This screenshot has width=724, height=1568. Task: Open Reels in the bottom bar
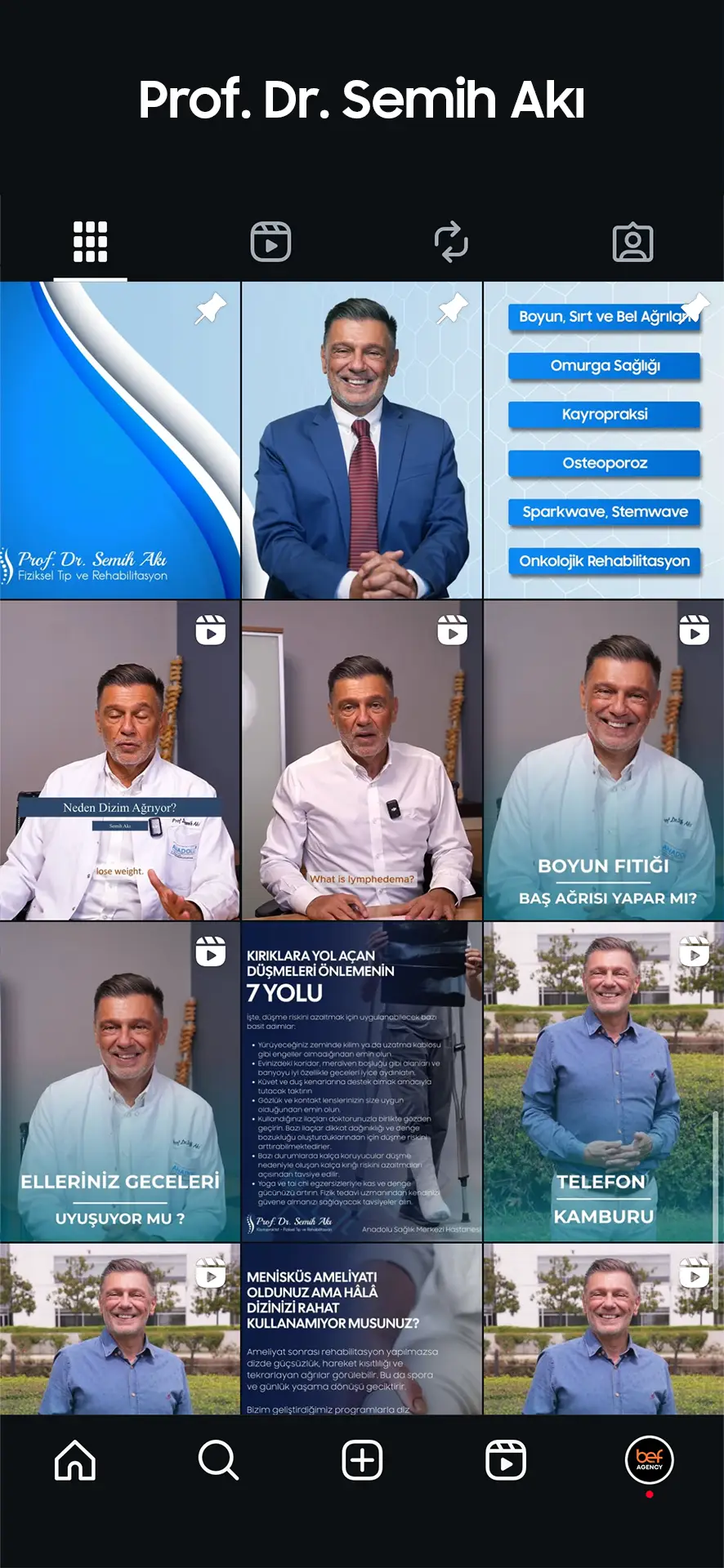[x=506, y=1460]
